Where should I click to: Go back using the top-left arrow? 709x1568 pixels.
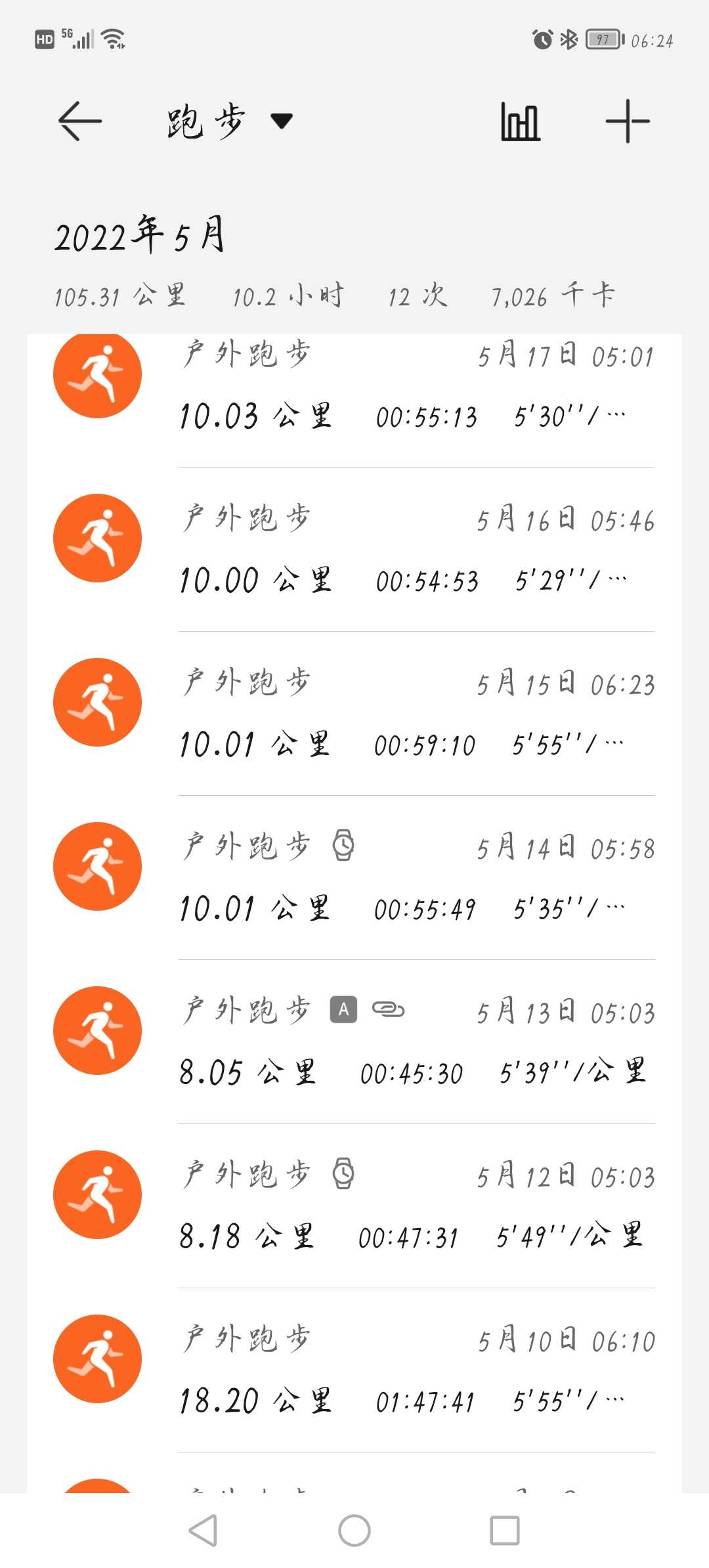(80, 121)
